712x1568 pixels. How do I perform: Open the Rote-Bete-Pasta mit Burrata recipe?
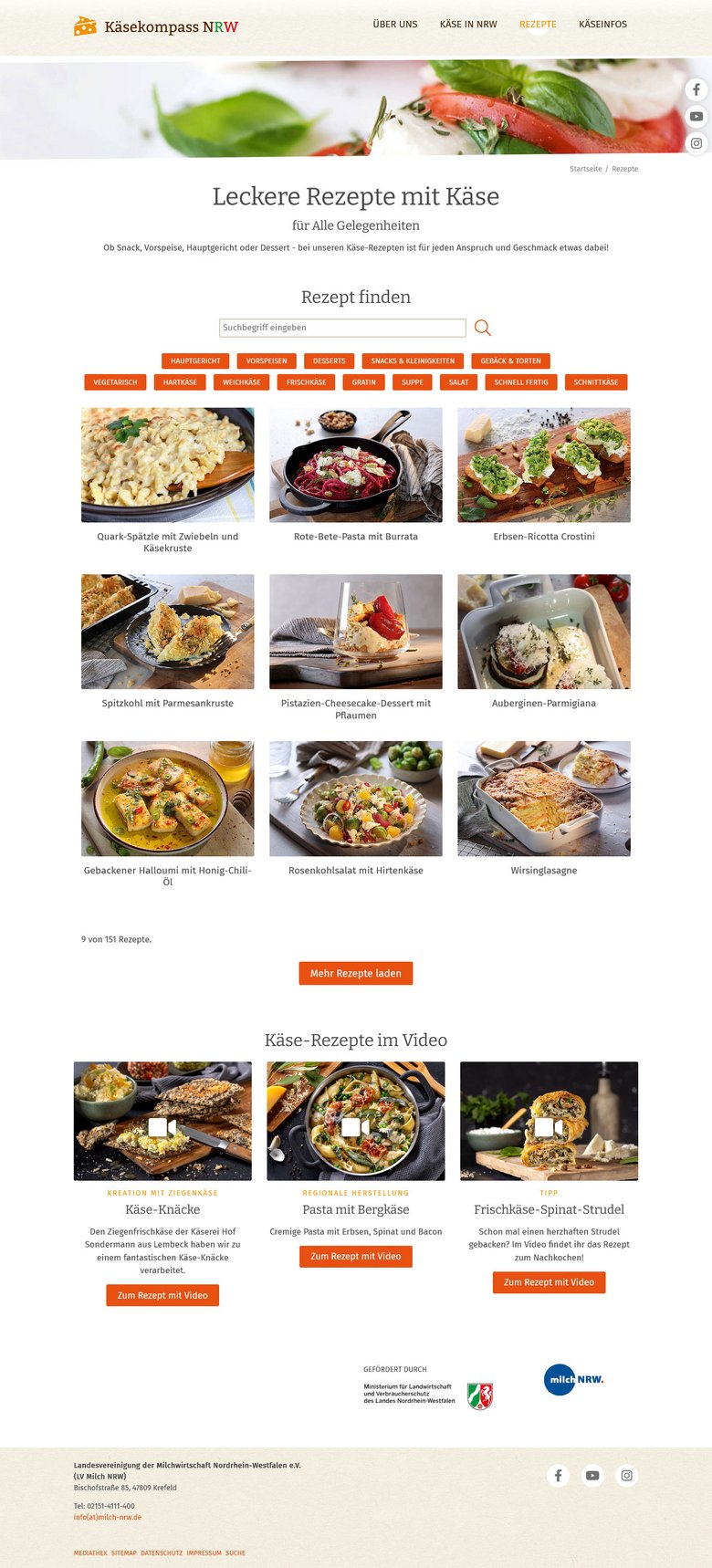pyautogui.click(x=356, y=465)
